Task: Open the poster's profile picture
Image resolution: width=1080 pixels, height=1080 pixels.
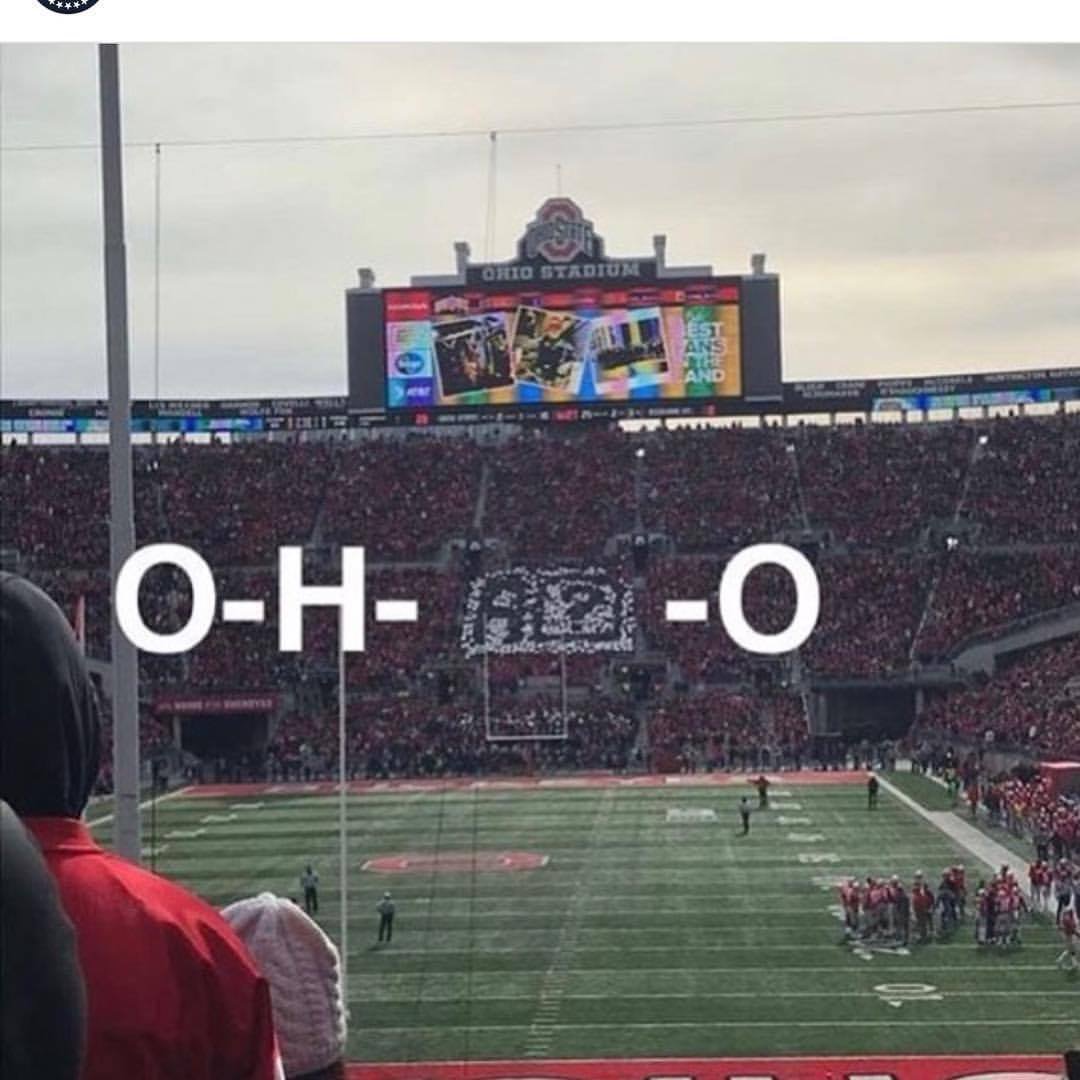Action: pos(68,4)
